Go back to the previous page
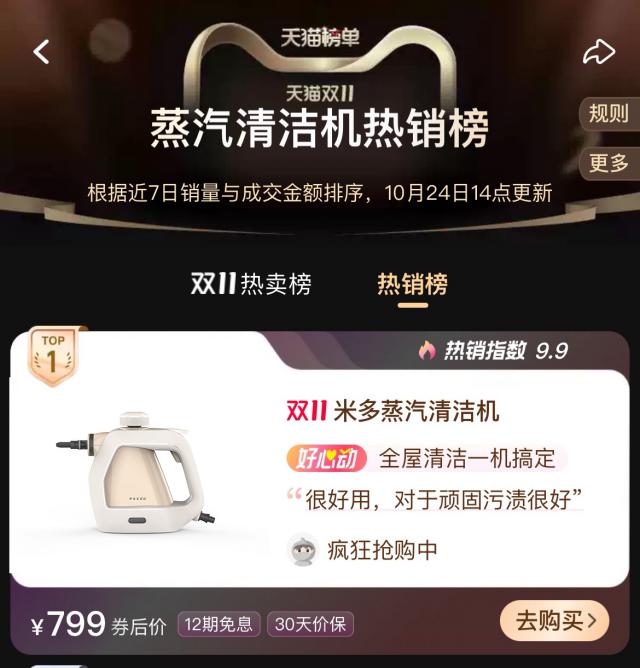The image size is (640, 668). (x=42, y=52)
